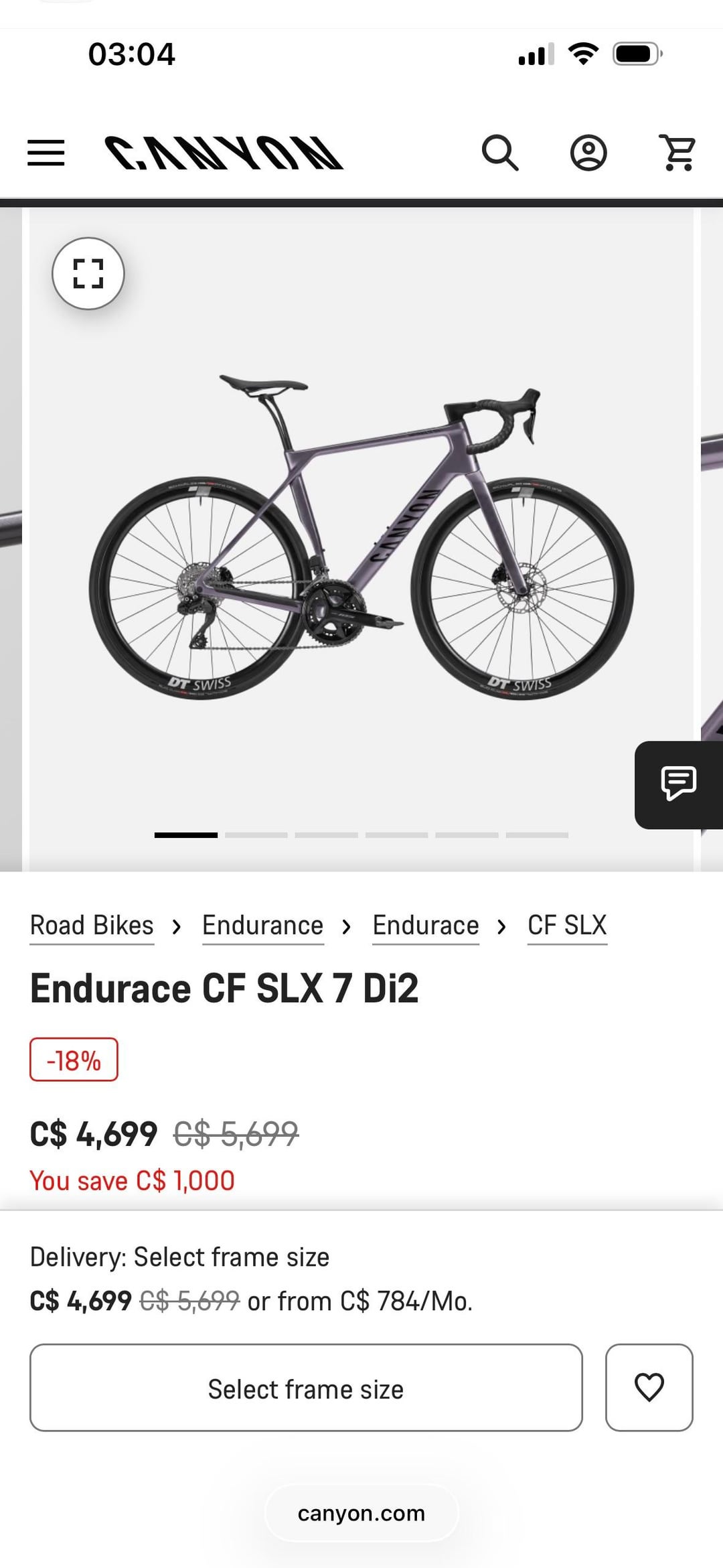
Task: Open the Endurace breadcrumb link
Action: (x=426, y=926)
